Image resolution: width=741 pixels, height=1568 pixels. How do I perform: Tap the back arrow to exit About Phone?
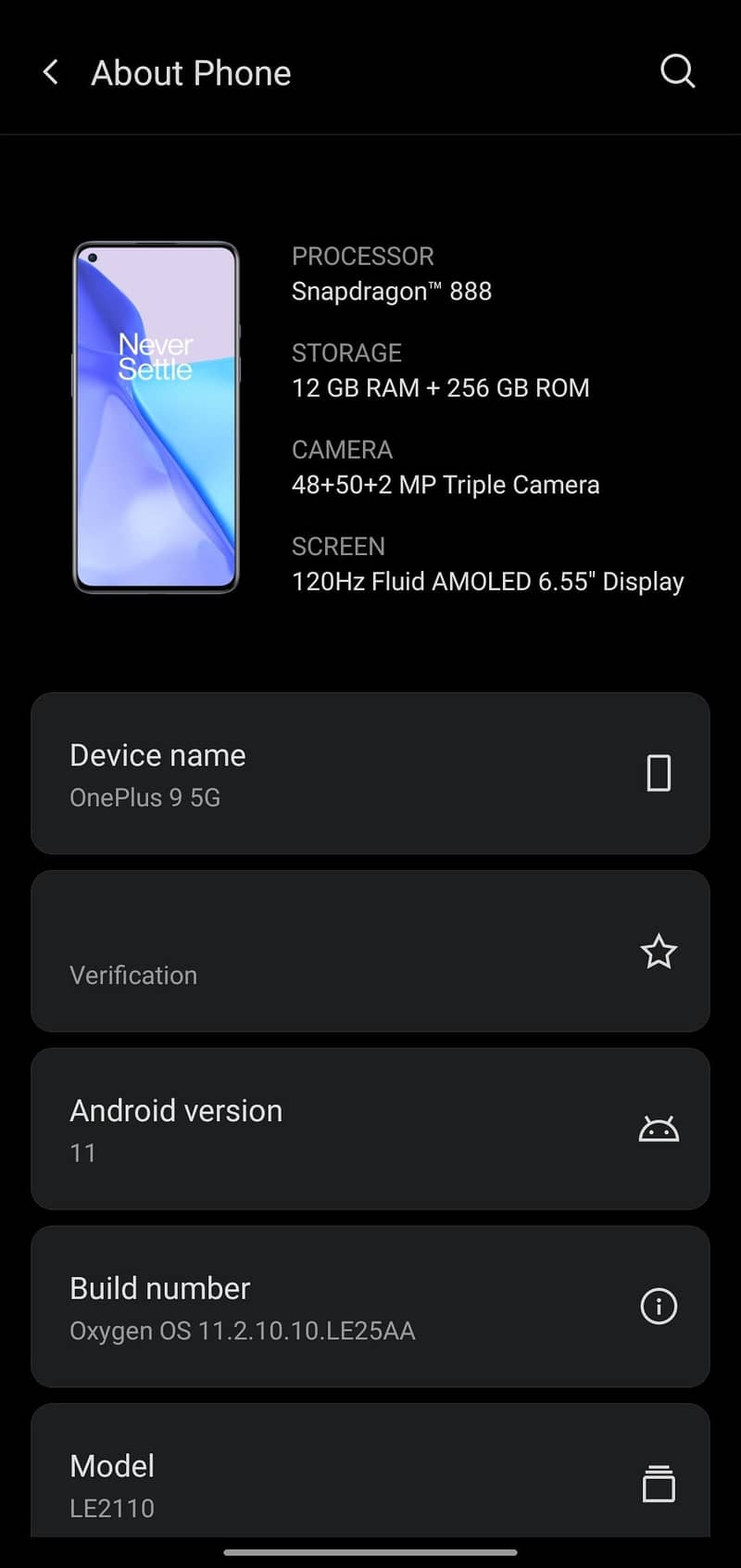click(51, 71)
